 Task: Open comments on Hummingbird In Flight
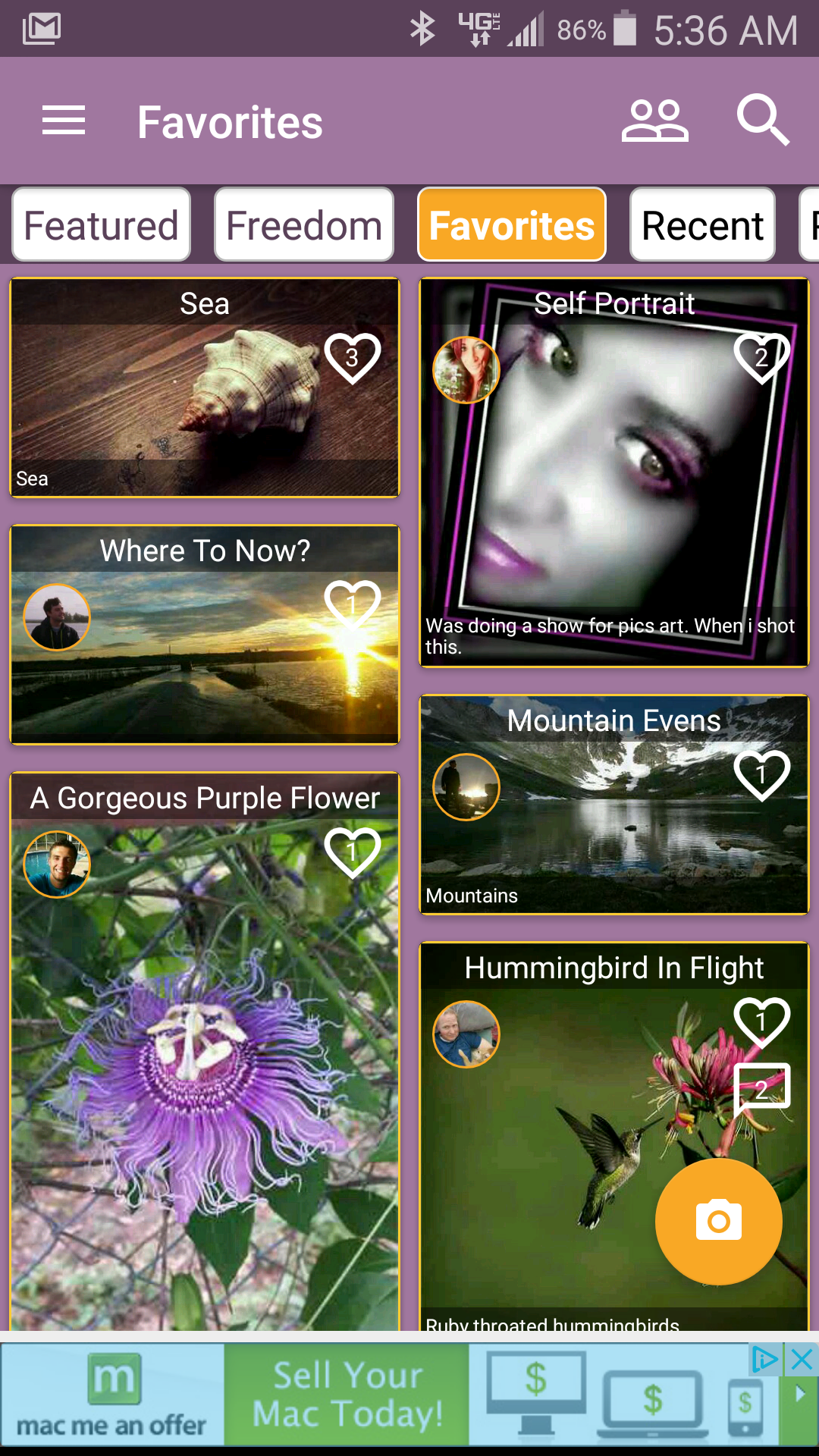[x=761, y=1090]
